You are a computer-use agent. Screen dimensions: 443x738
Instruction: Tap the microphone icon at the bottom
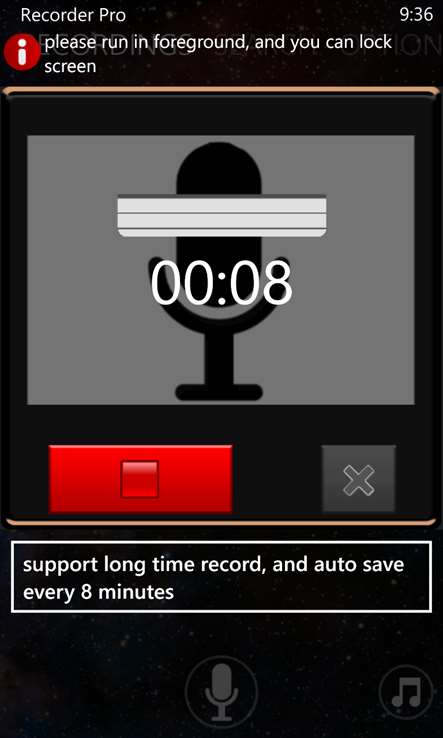coord(221,692)
